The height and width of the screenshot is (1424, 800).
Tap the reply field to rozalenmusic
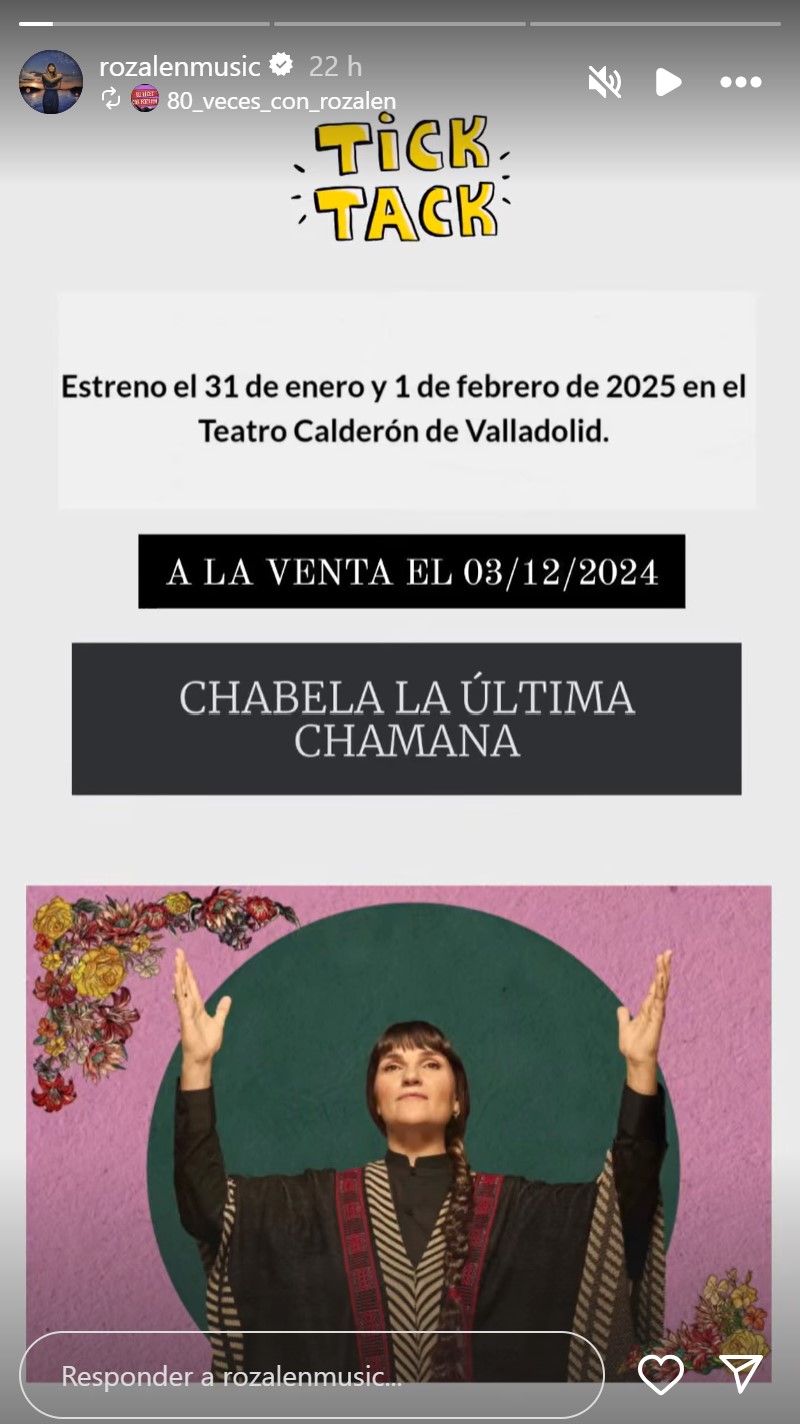tap(310, 1376)
